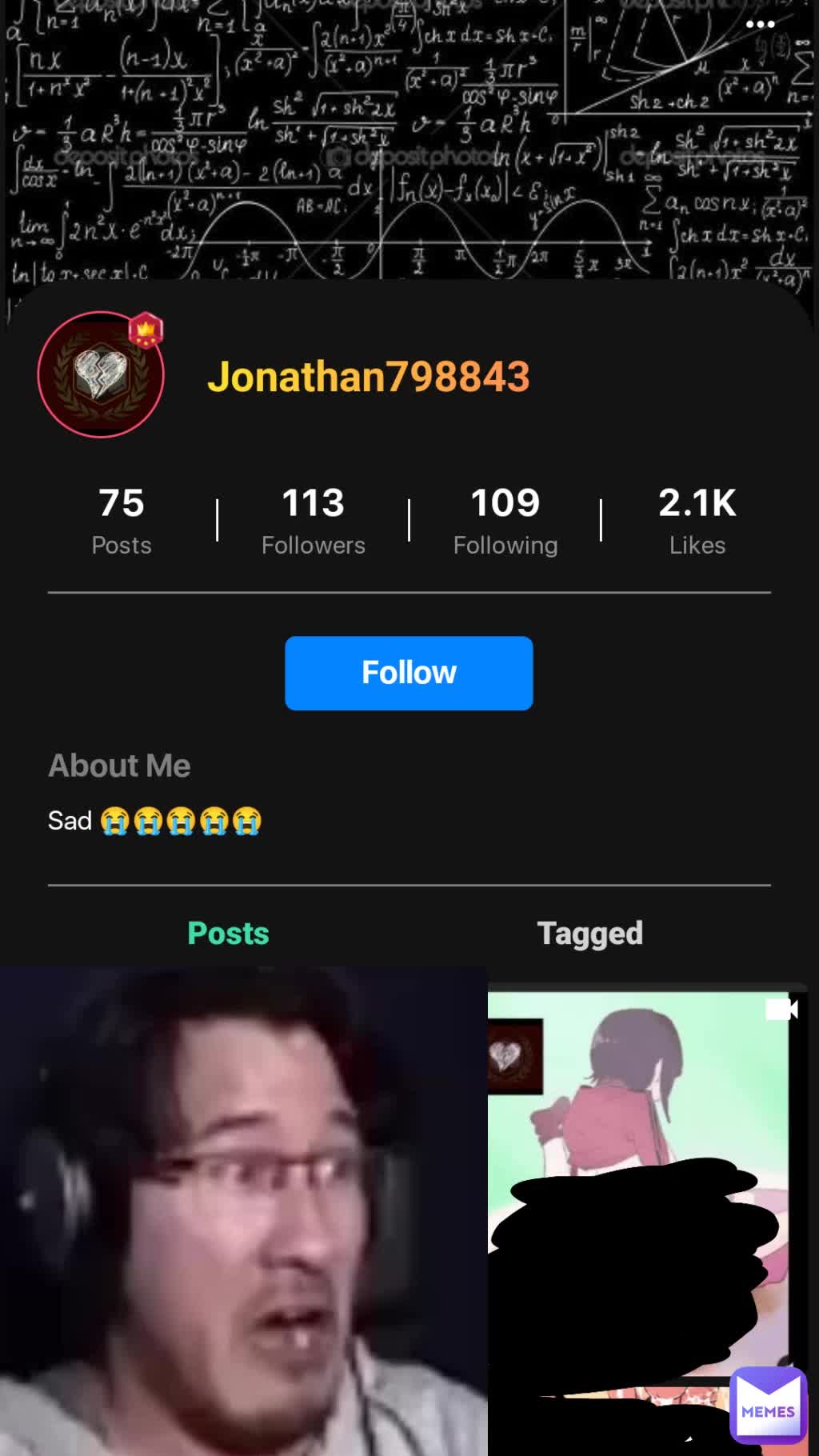
Task: Switch to the Tagged tab
Action: pyautogui.click(x=589, y=933)
